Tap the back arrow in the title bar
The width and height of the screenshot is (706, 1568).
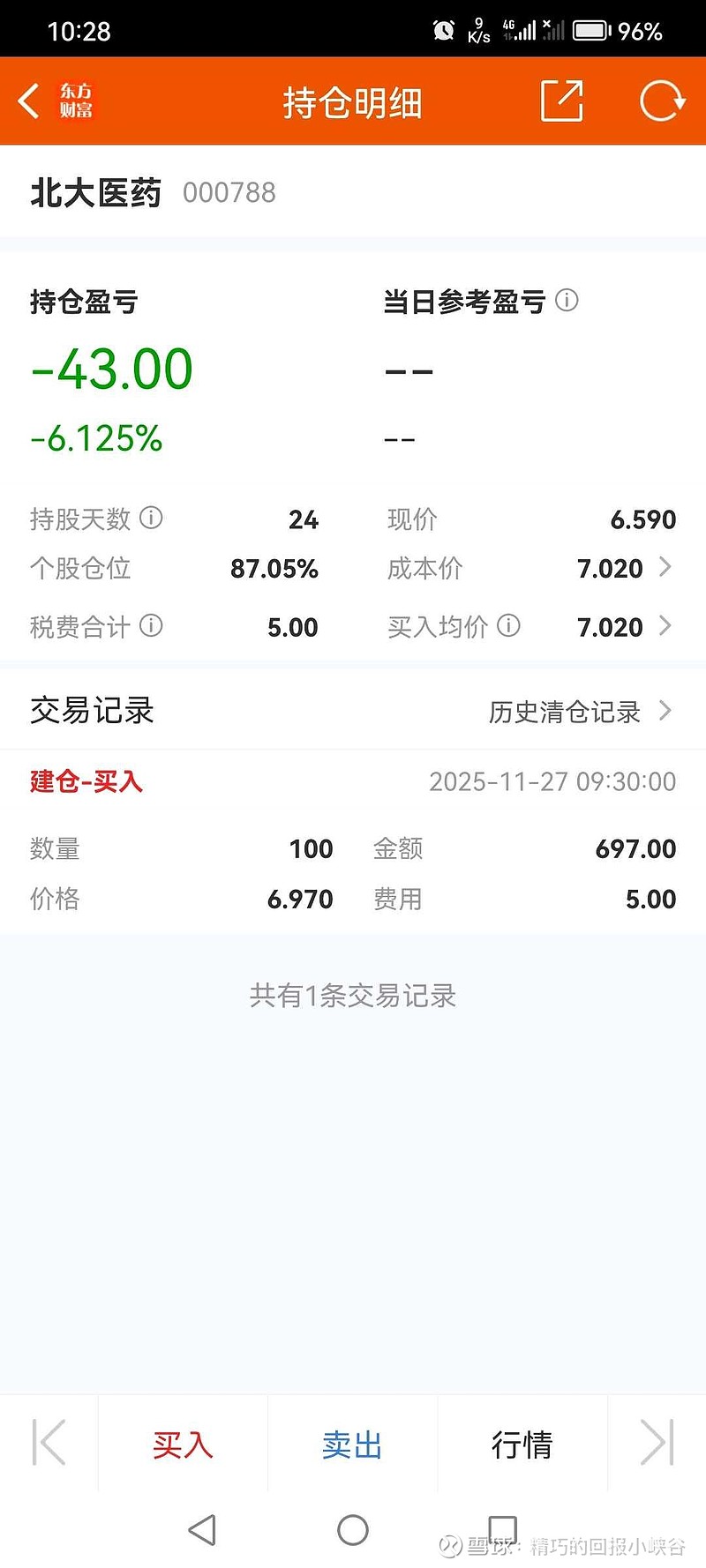click(27, 101)
